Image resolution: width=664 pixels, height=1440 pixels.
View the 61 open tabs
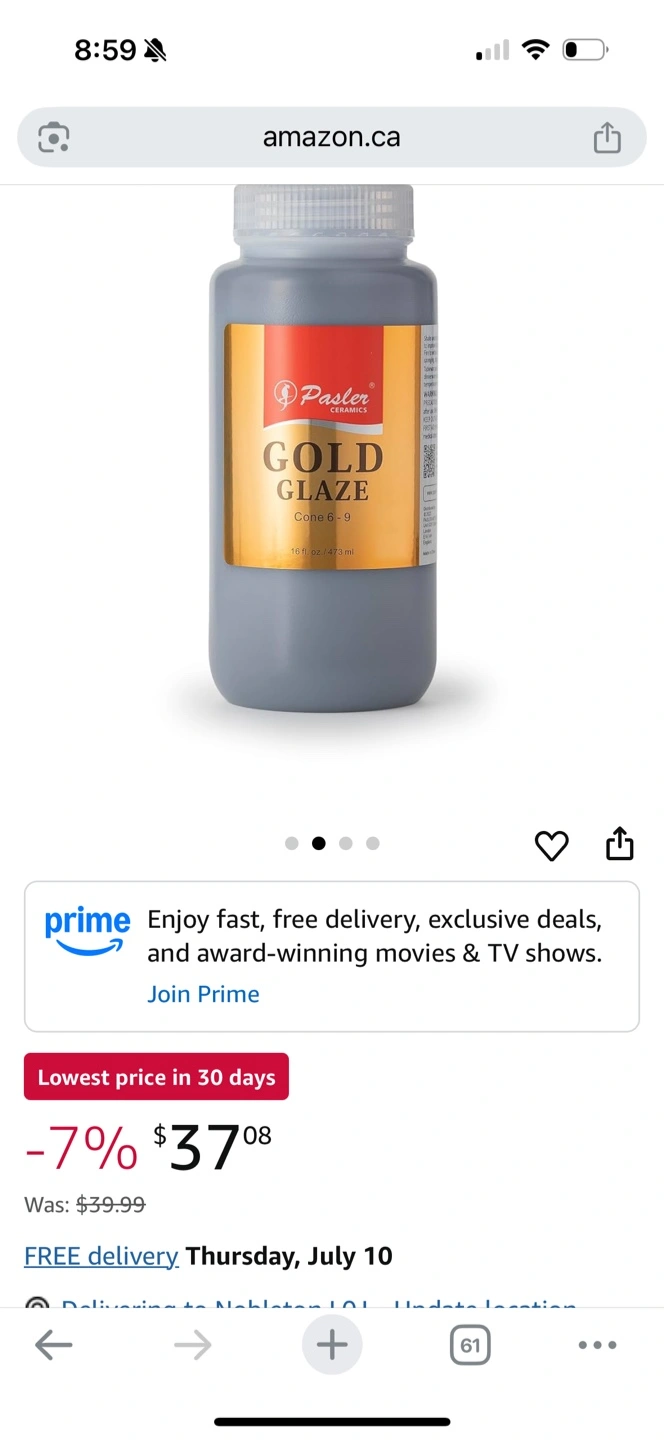click(470, 1346)
